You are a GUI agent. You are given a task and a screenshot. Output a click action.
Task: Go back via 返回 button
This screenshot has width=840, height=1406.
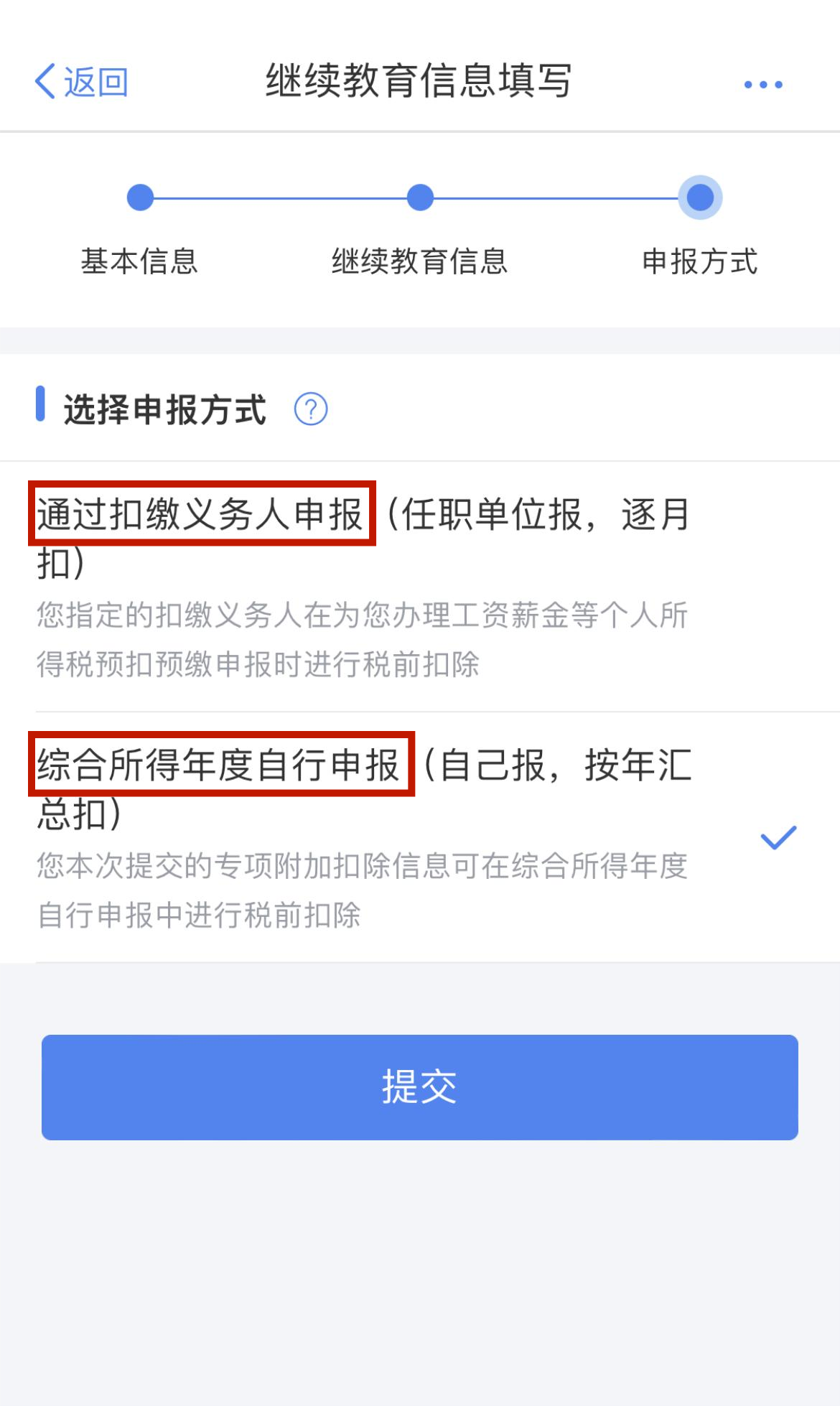point(81,82)
